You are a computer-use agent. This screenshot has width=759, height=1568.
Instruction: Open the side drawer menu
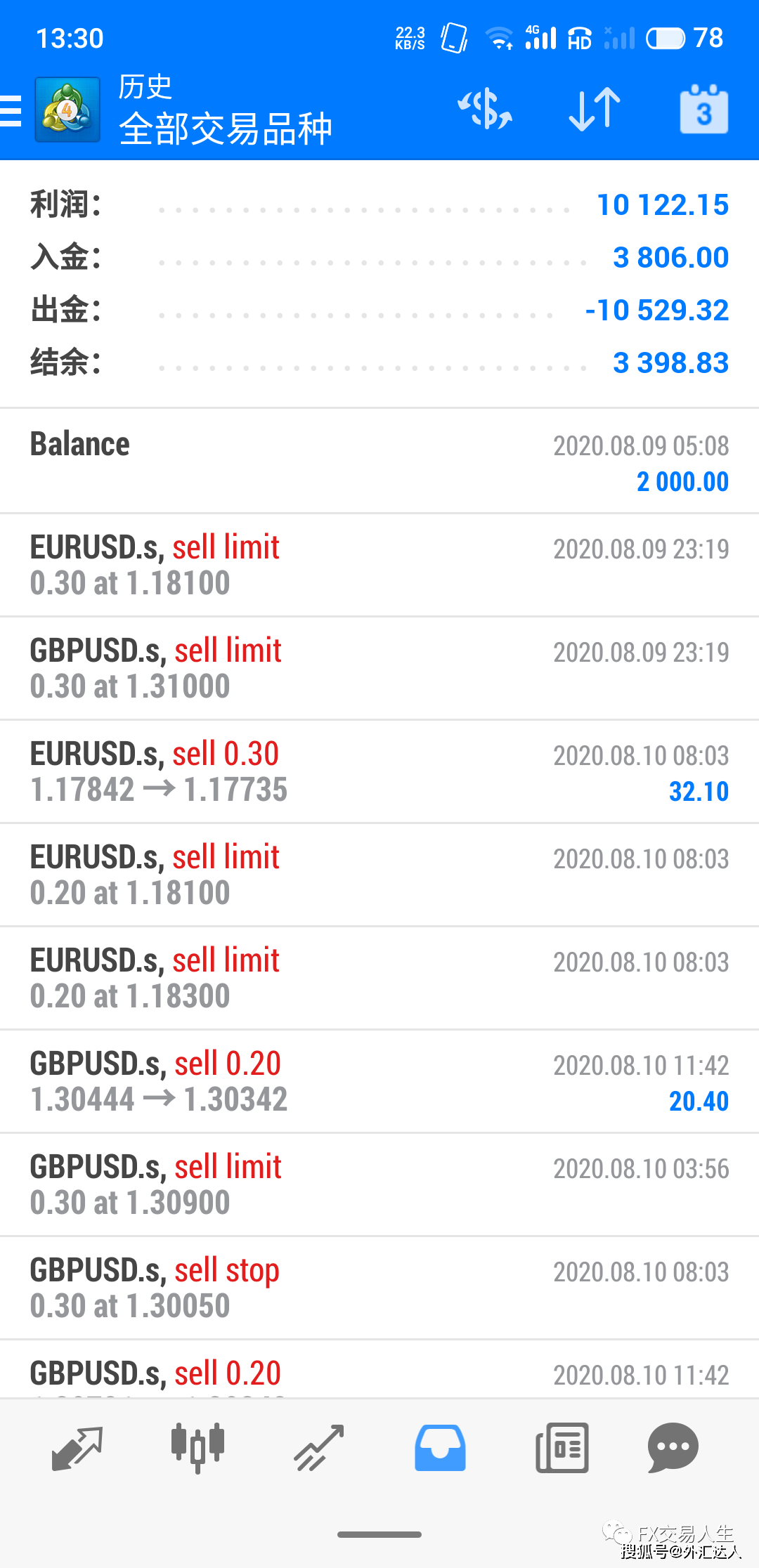coord(11,110)
